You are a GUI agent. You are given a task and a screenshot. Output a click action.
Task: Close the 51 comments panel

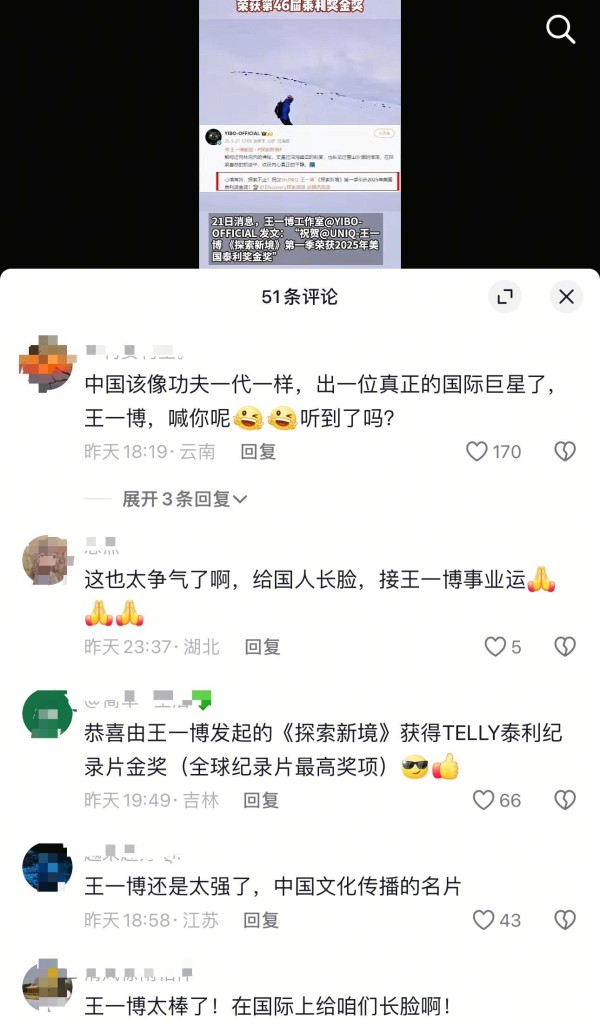[x=566, y=296]
